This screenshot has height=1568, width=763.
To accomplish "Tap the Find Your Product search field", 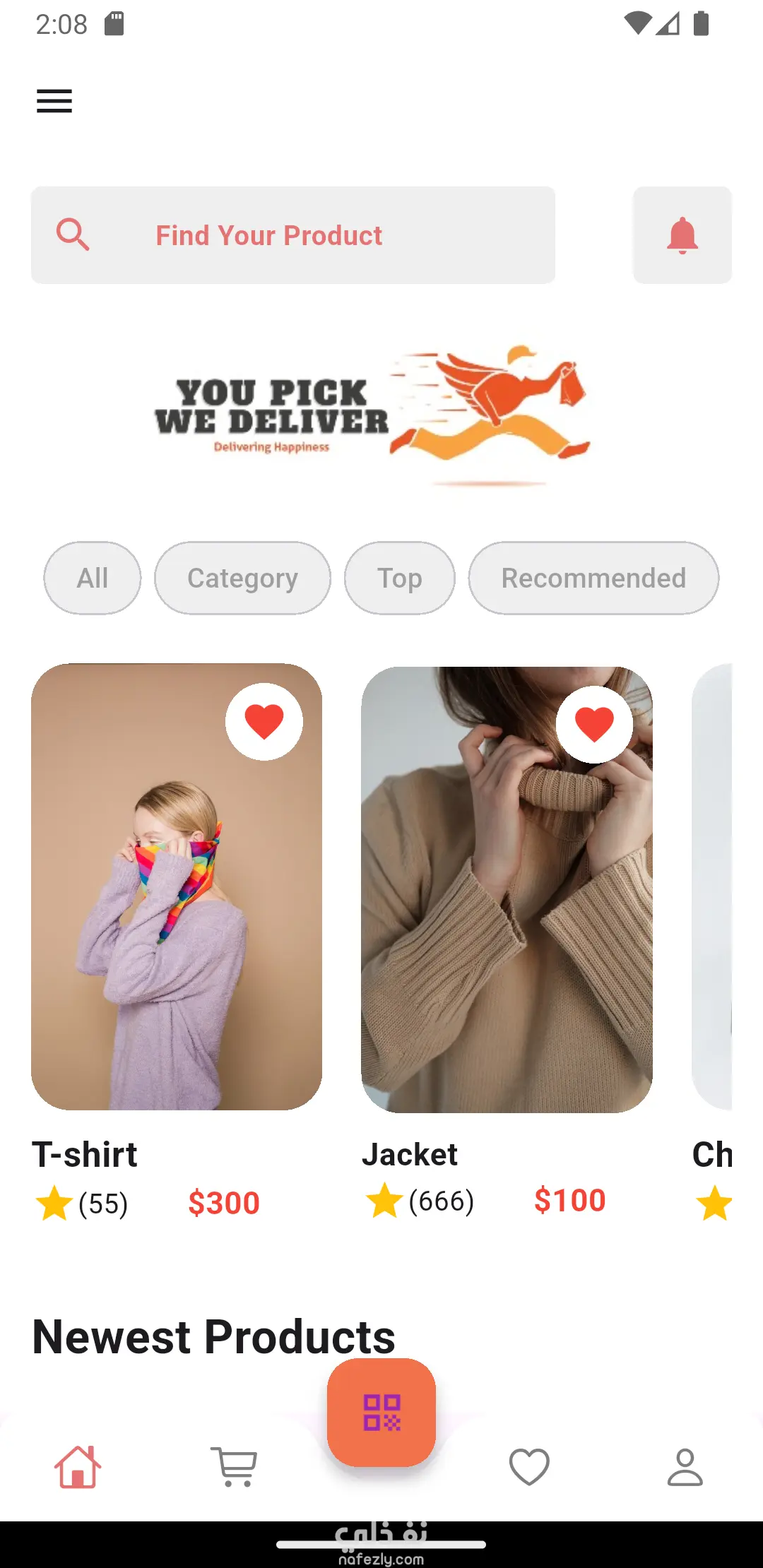I will (x=292, y=235).
